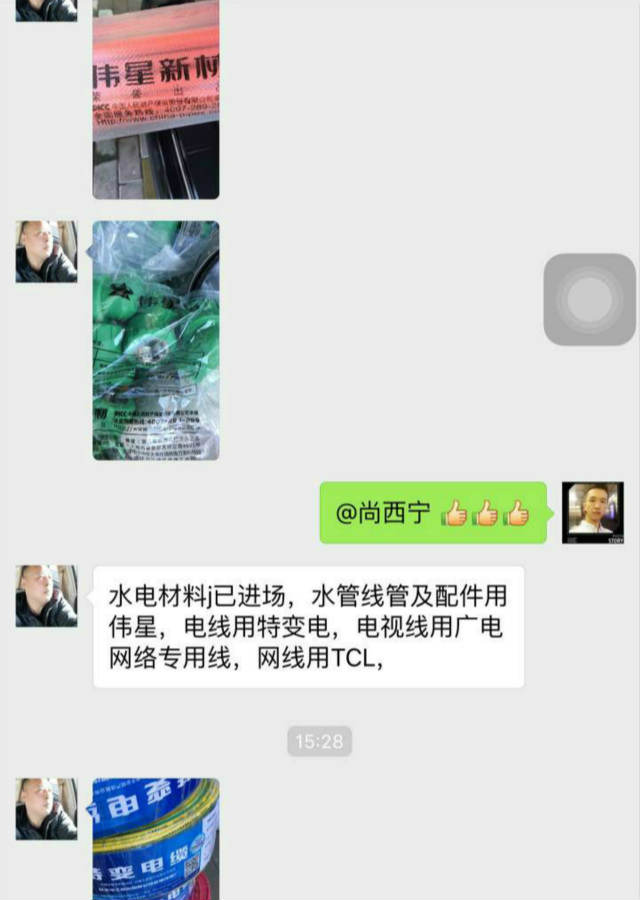Screen dimensions: 640x900
Task: Open sender's avatar beside the 水电材料 message
Action: pos(46,596)
